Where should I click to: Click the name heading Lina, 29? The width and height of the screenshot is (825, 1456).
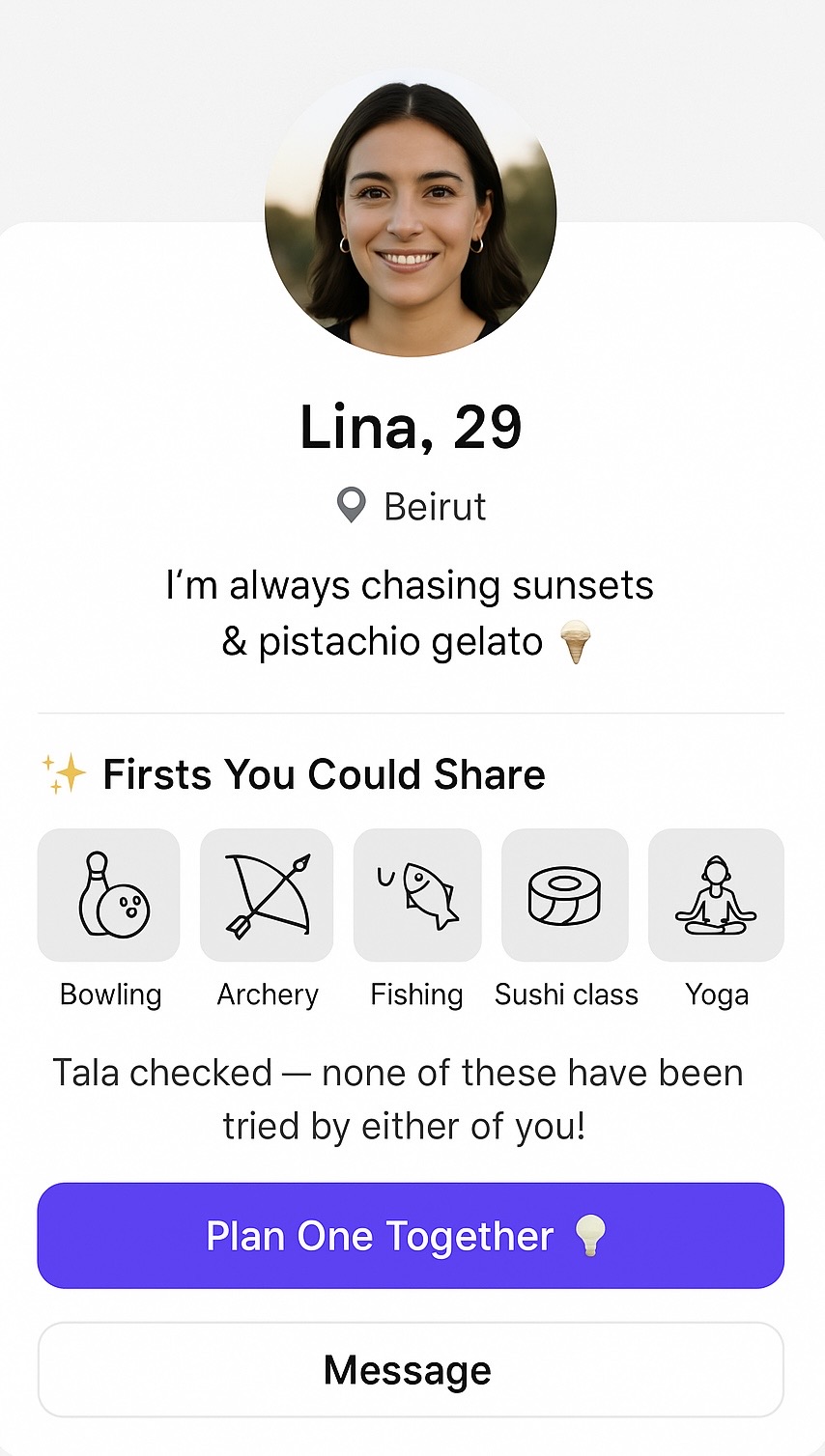412,427
